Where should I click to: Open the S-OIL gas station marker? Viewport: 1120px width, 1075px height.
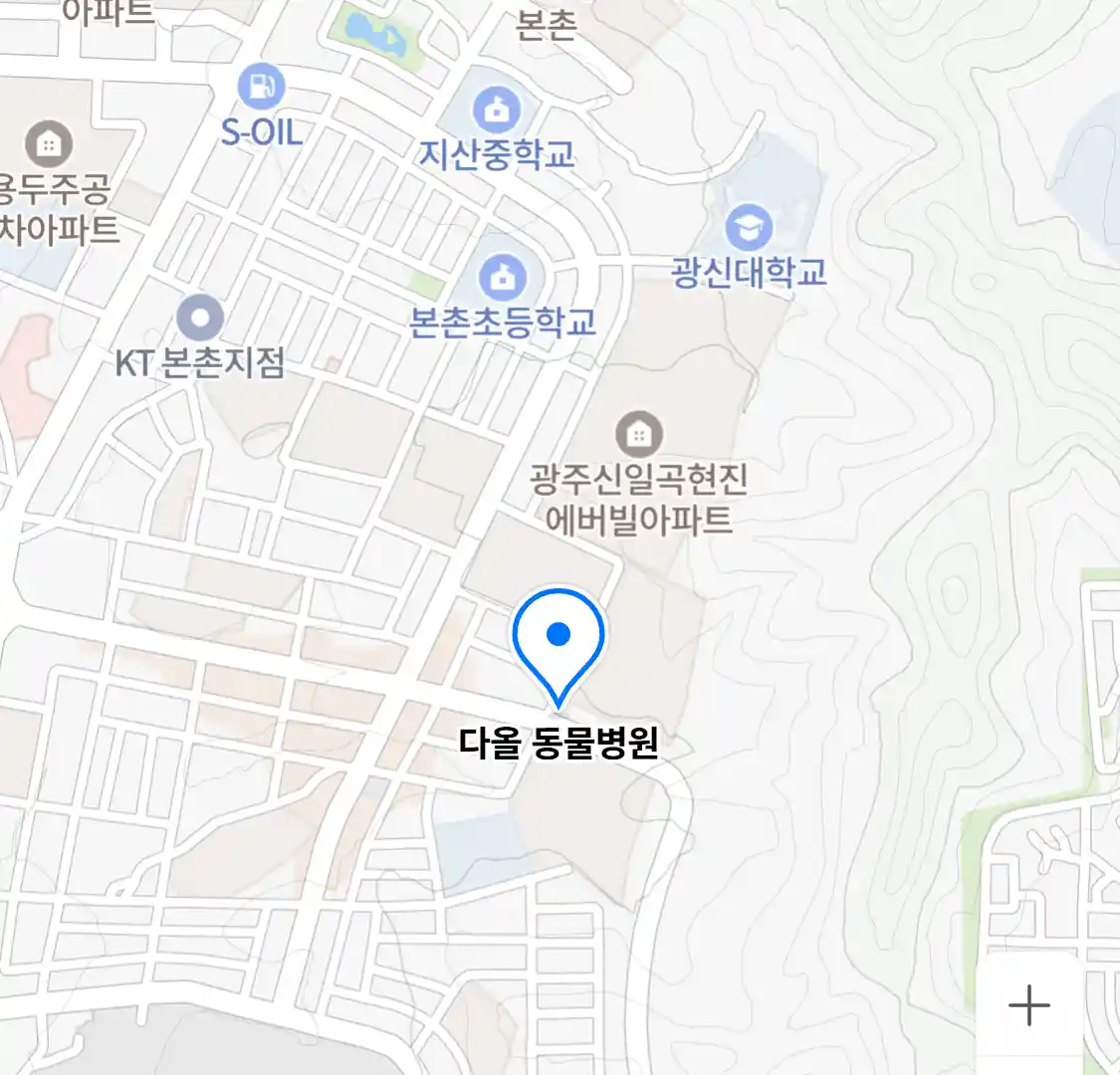point(262,88)
